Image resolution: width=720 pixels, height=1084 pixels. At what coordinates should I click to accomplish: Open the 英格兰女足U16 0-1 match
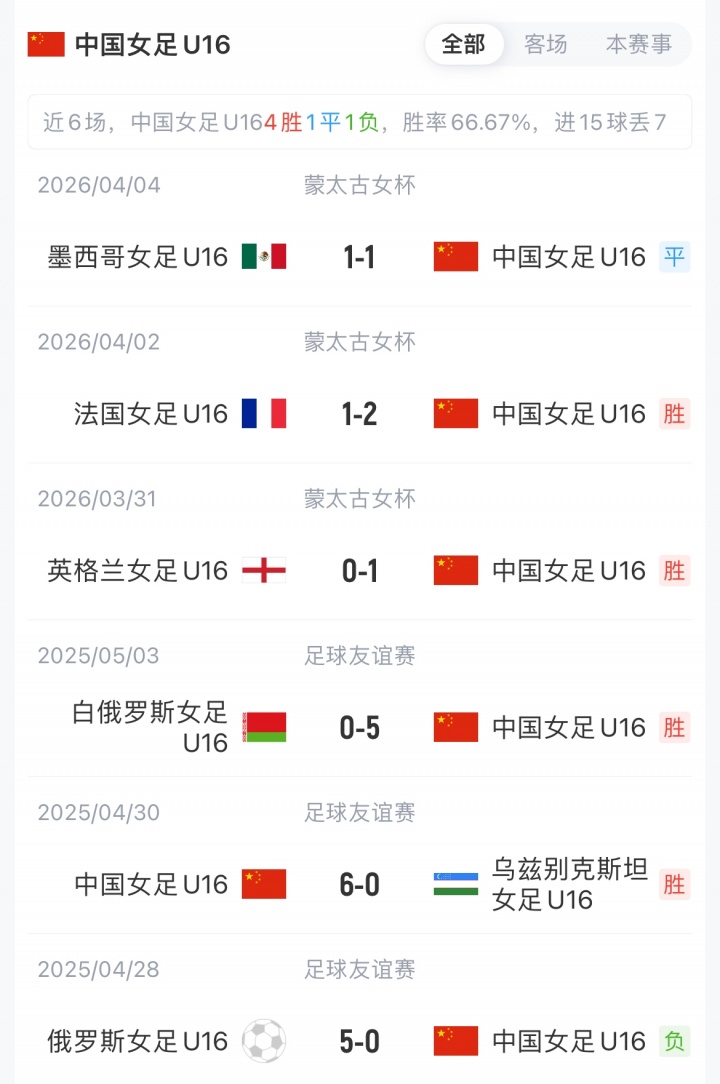360,570
